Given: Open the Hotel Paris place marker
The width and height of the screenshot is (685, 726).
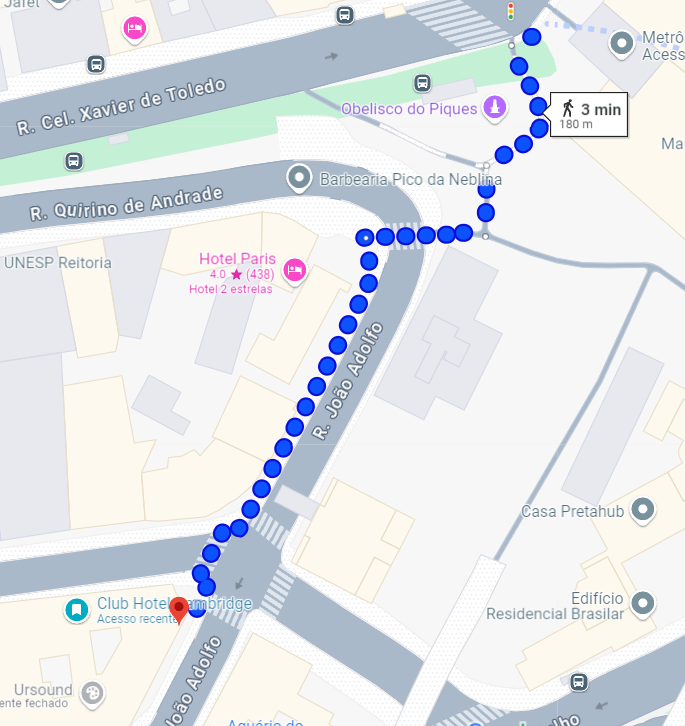Looking at the screenshot, I should click(x=294, y=269).
